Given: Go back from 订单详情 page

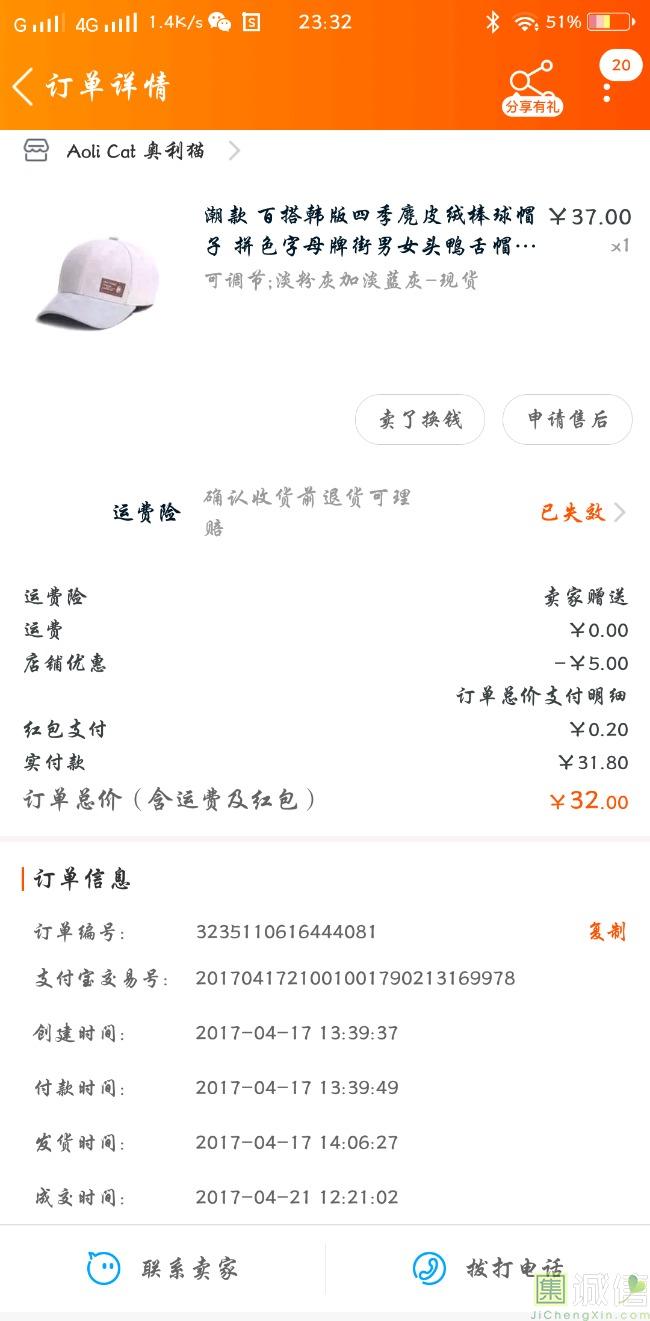Looking at the screenshot, I should coord(23,87).
